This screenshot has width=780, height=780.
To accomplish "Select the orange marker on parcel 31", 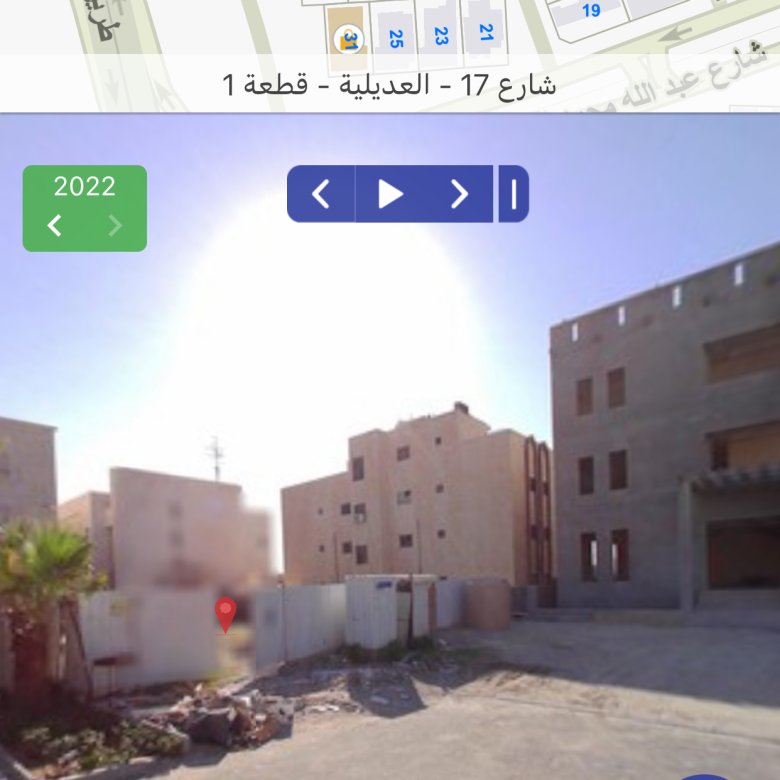I will (x=349, y=40).
